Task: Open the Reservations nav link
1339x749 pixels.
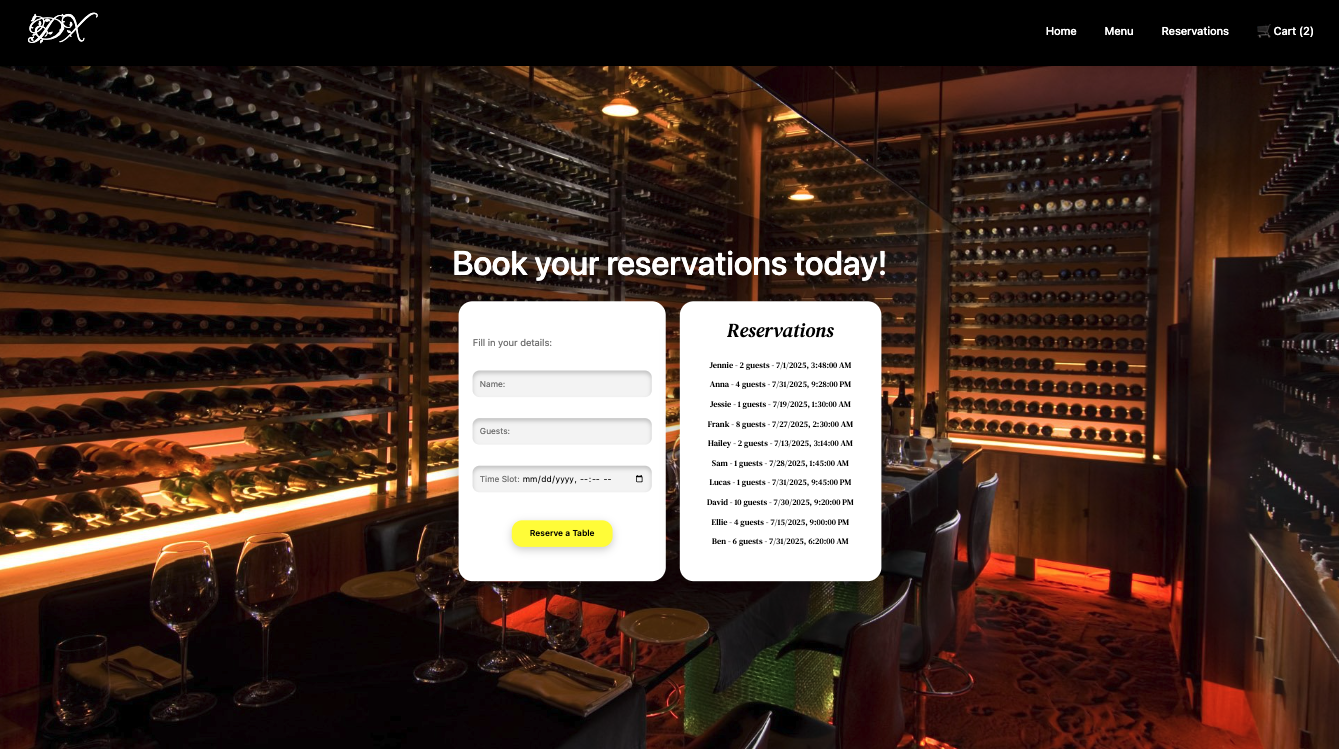Action: coord(1194,31)
